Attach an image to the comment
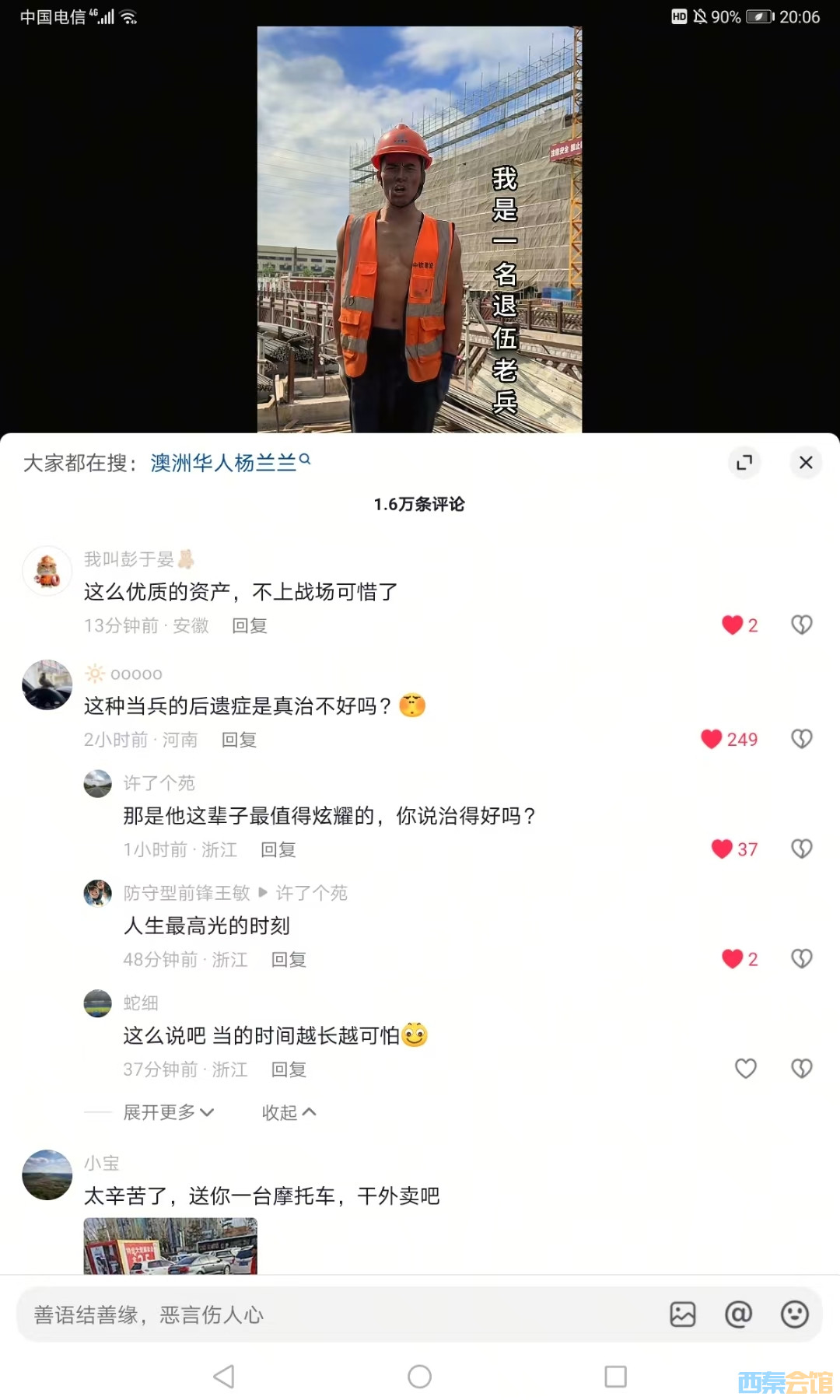 tap(683, 1314)
